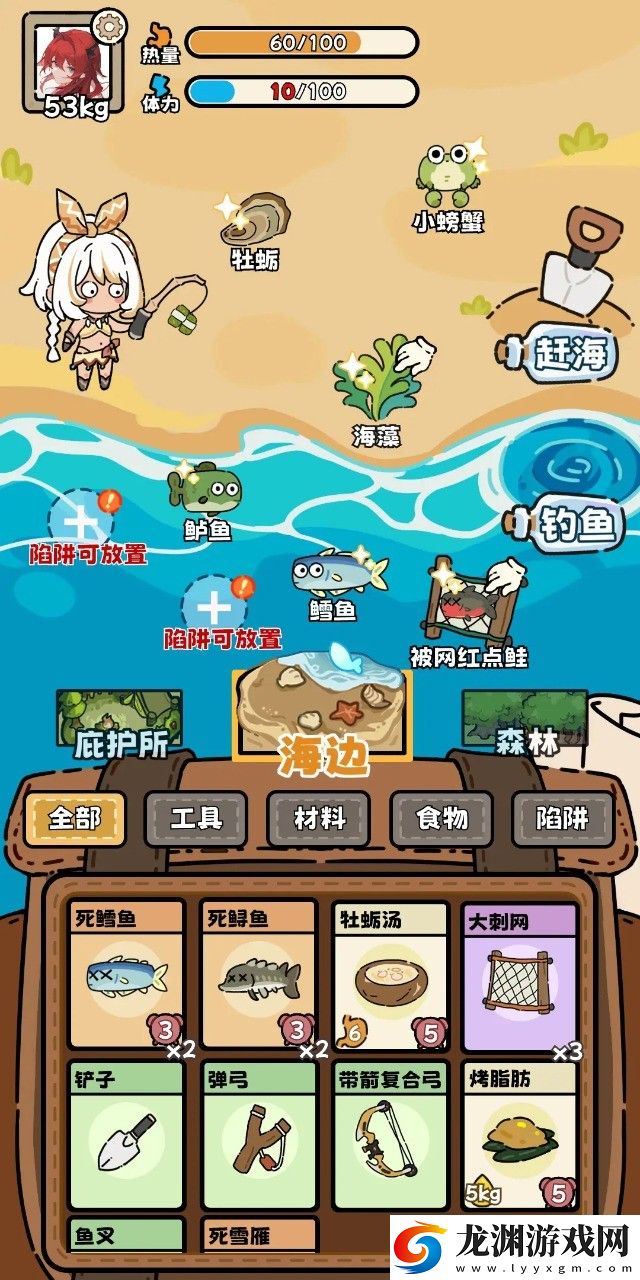
Task: Filter inventory by 材料 materials
Action: tap(319, 819)
